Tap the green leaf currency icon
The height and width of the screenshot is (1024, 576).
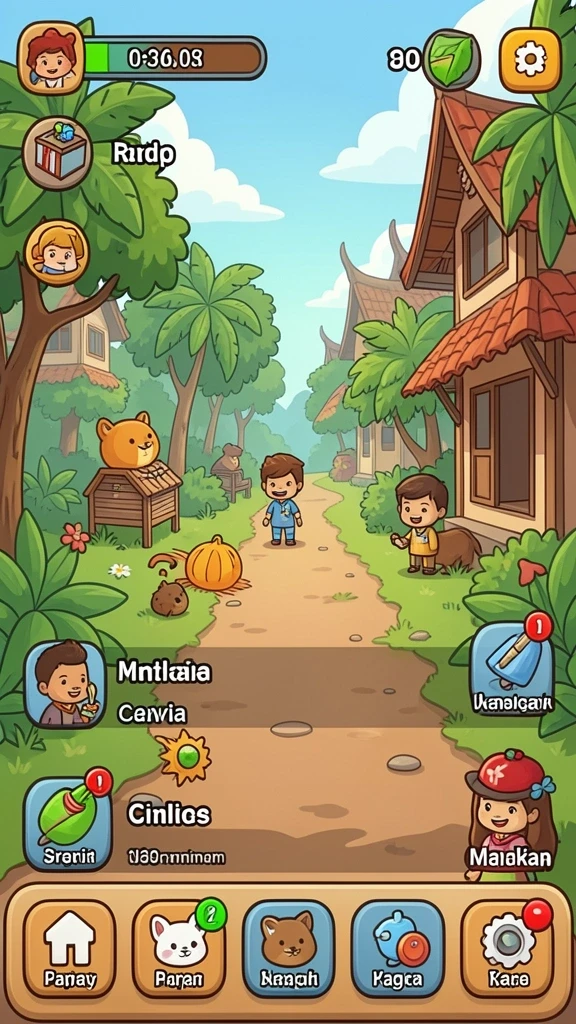pyautogui.click(x=451, y=60)
